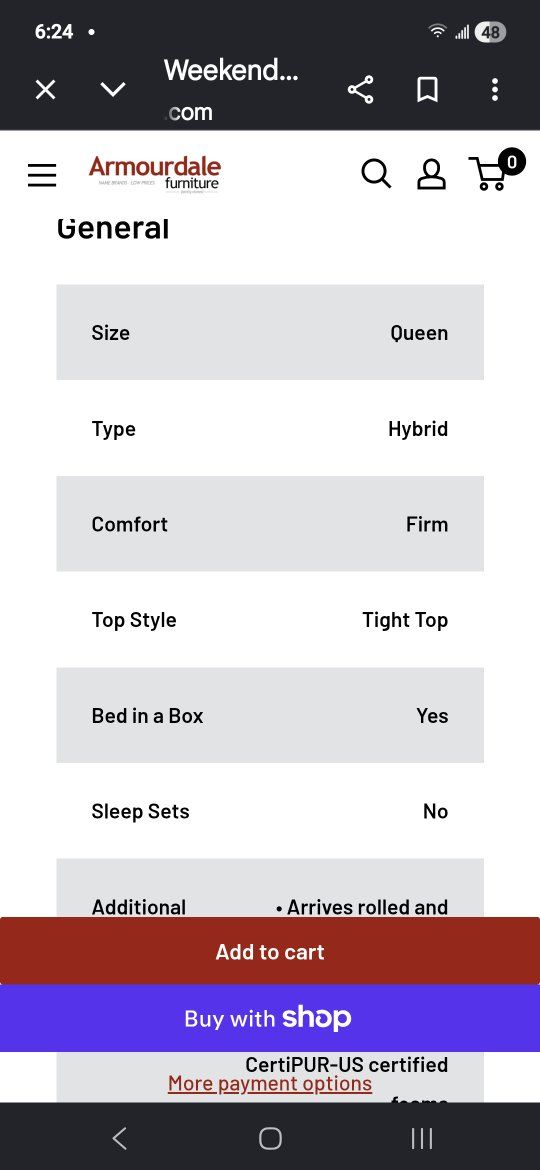Image resolution: width=540 pixels, height=1170 pixels.
Task: Bookmark this page
Action: point(427,90)
